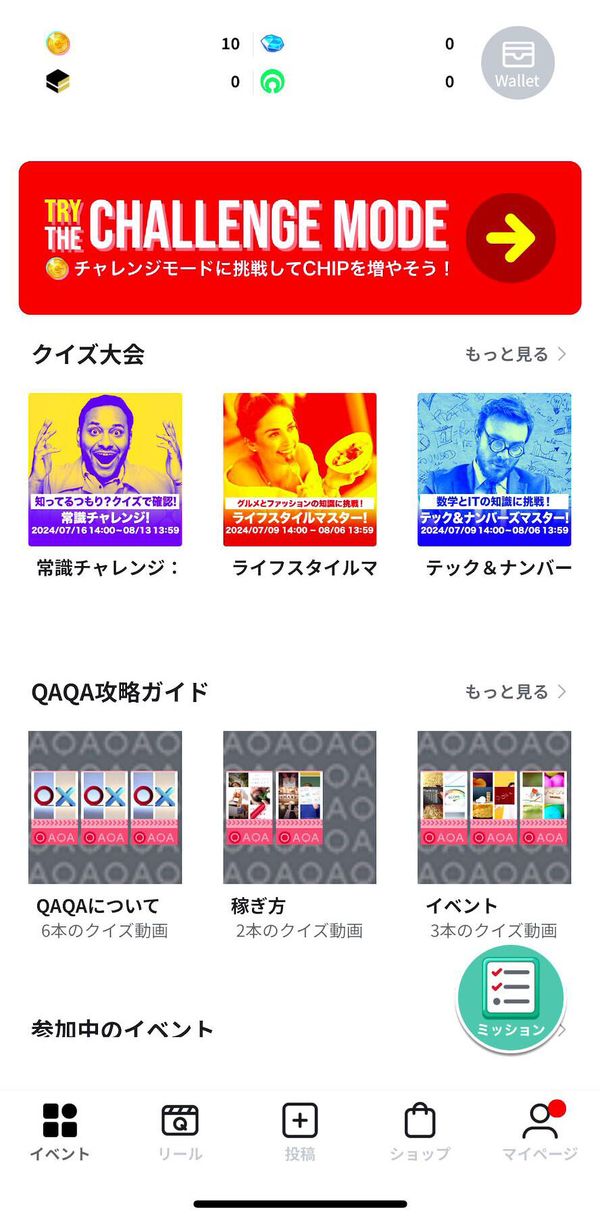Tap the Challenge Mode banner

click(x=300, y=238)
